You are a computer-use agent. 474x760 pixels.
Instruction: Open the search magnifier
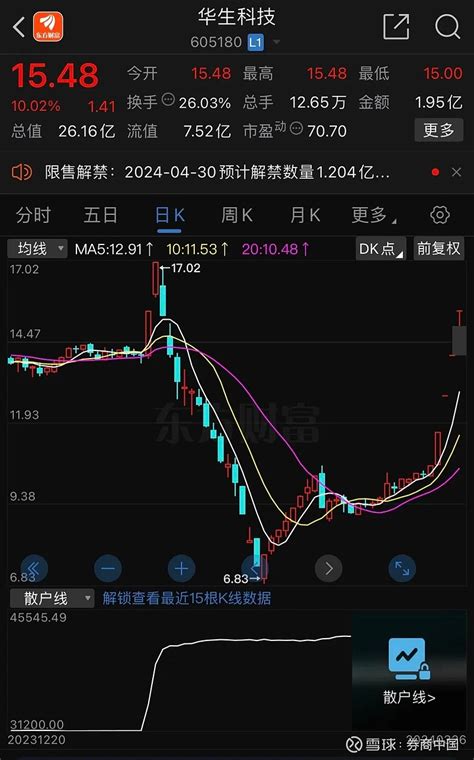447,26
